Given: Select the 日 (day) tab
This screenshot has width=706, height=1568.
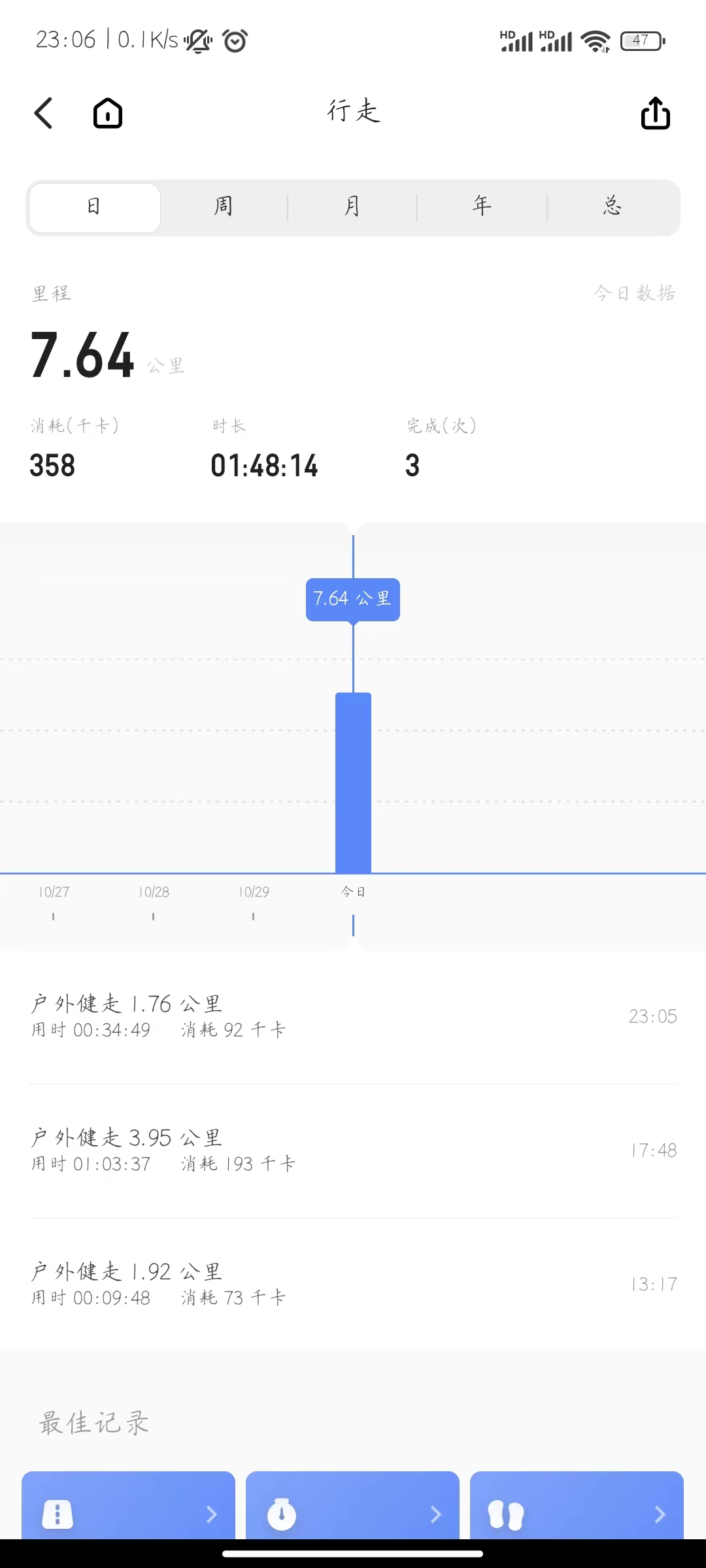Looking at the screenshot, I should (94, 207).
